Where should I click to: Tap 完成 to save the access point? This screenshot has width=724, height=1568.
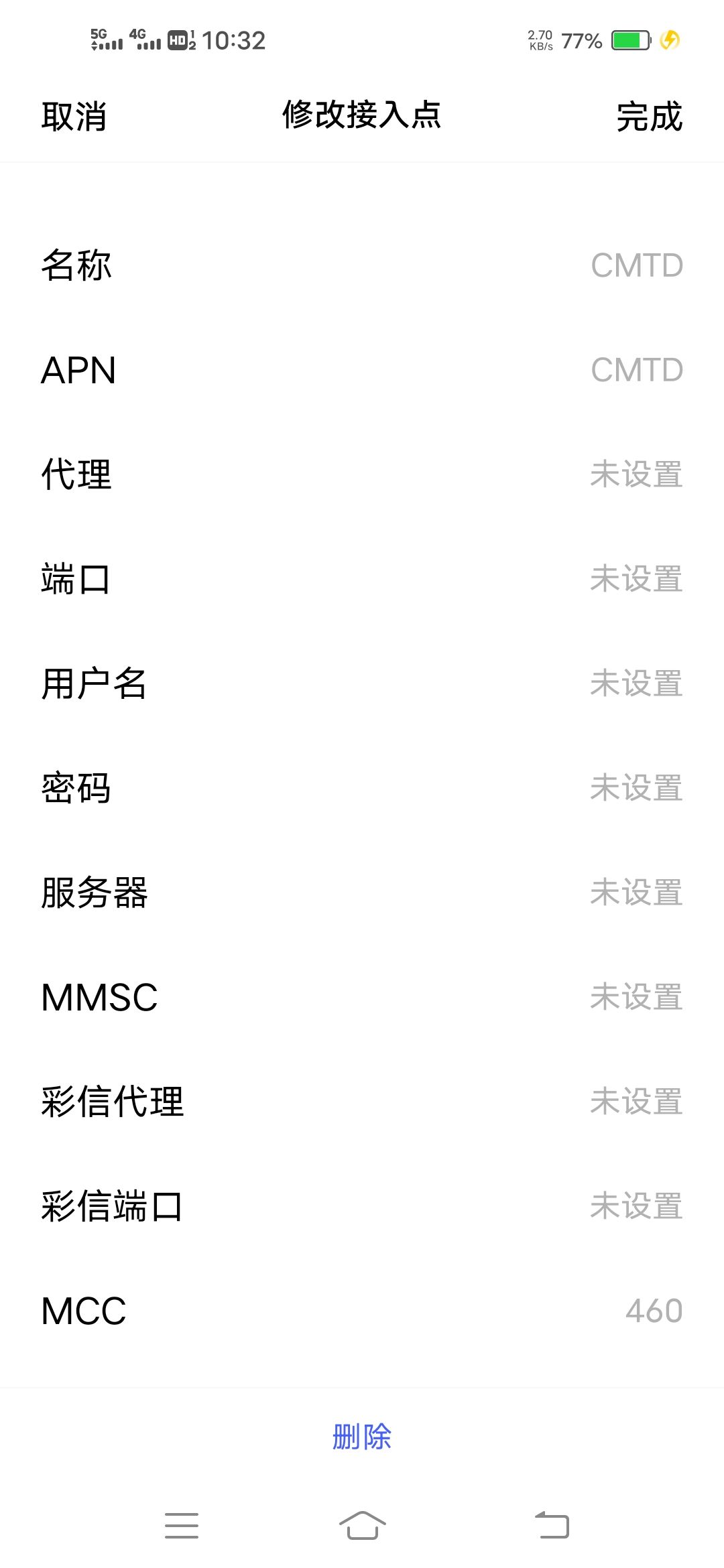(x=649, y=117)
